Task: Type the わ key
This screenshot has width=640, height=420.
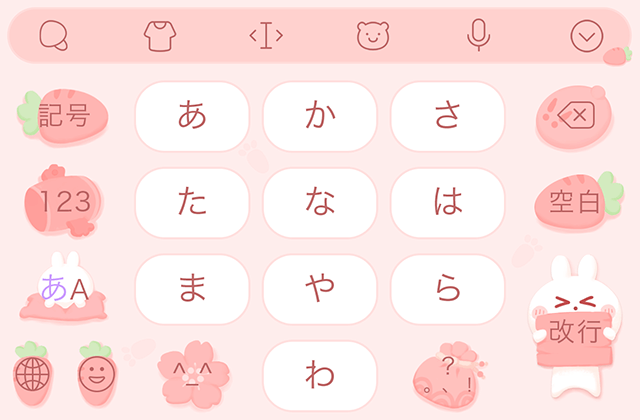Action: pos(319,375)
